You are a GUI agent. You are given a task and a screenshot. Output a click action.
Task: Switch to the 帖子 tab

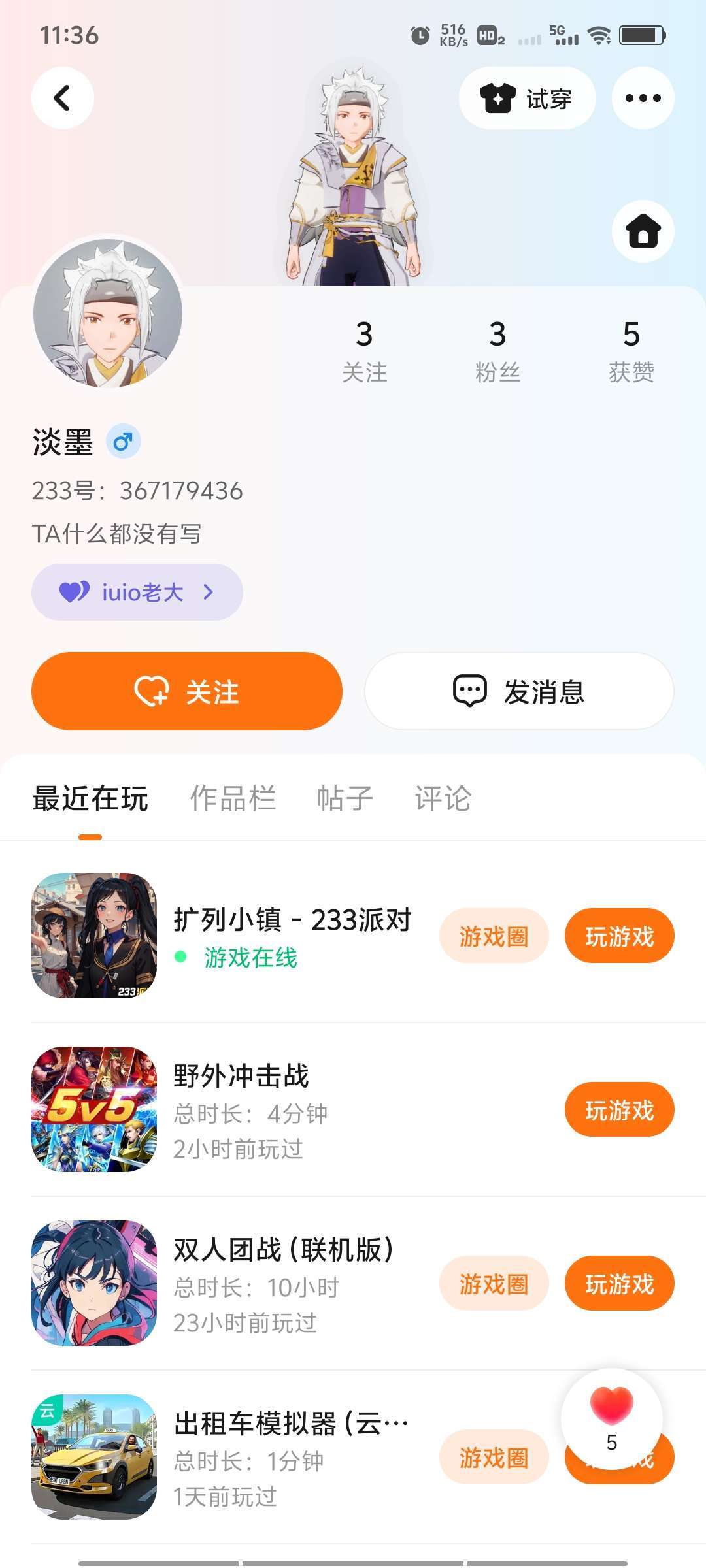coord(345,798)
